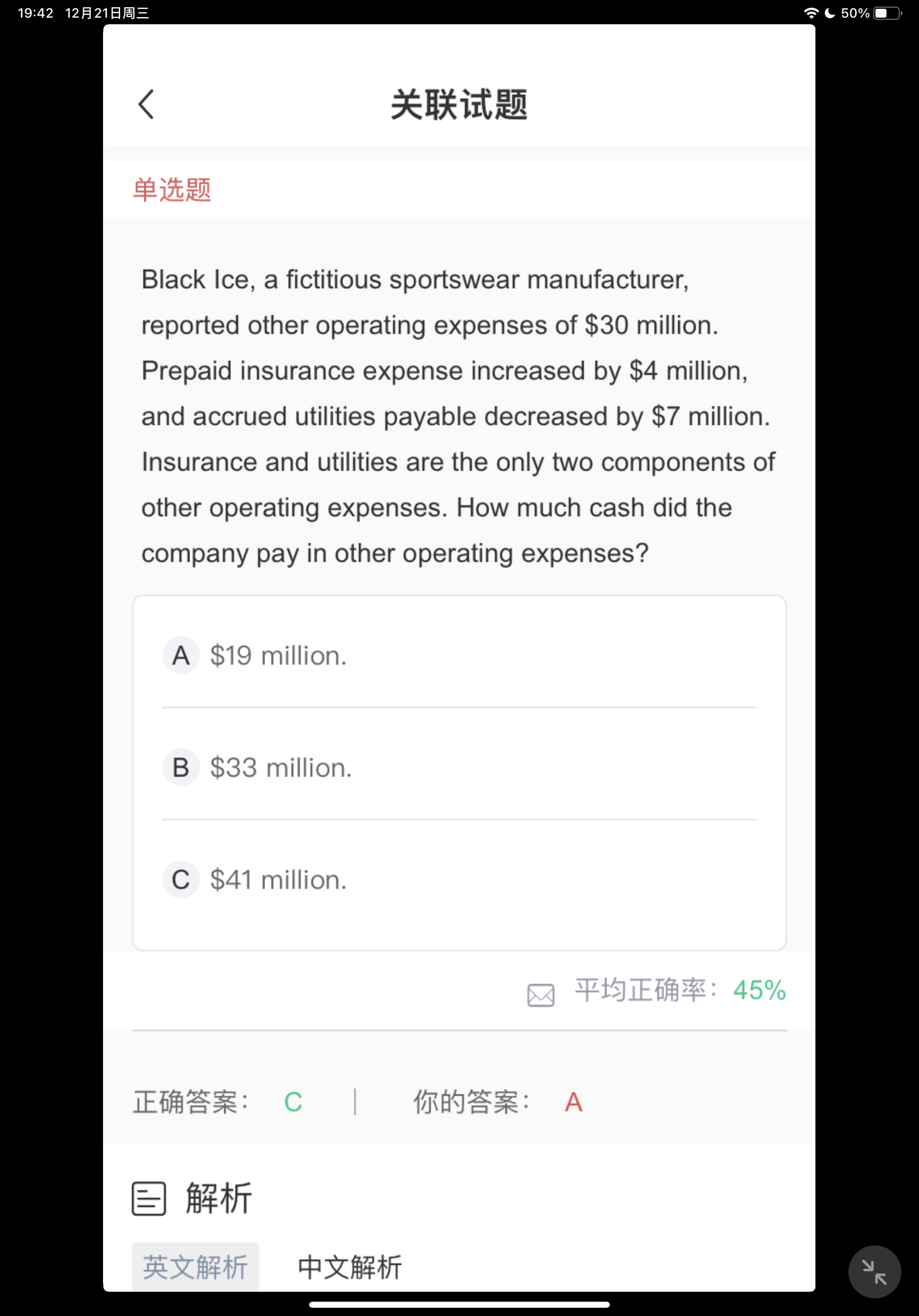The width and height of the screenshot is (919, 1316).
Task: Switch to the 中文解析 tab
Action: point(349,1267)
